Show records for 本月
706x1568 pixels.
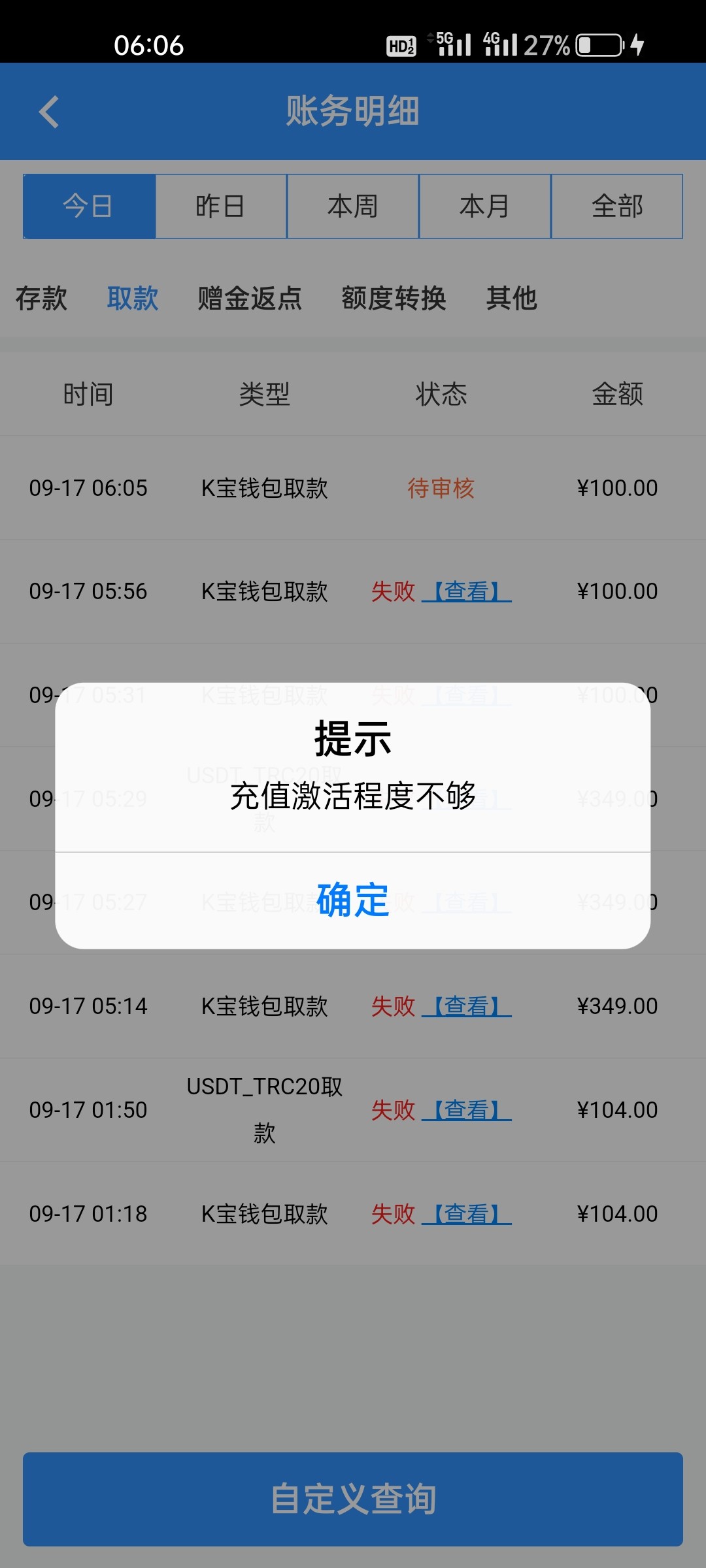485,206
